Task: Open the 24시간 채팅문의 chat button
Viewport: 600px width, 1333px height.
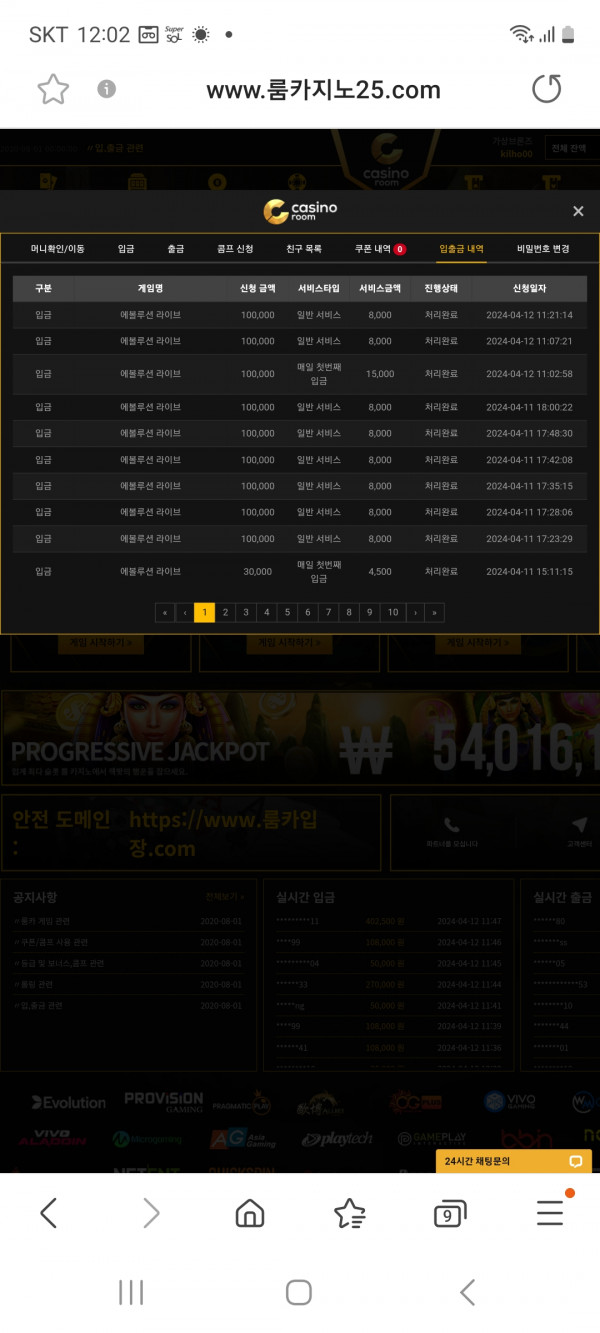Action: (513, 1161)
